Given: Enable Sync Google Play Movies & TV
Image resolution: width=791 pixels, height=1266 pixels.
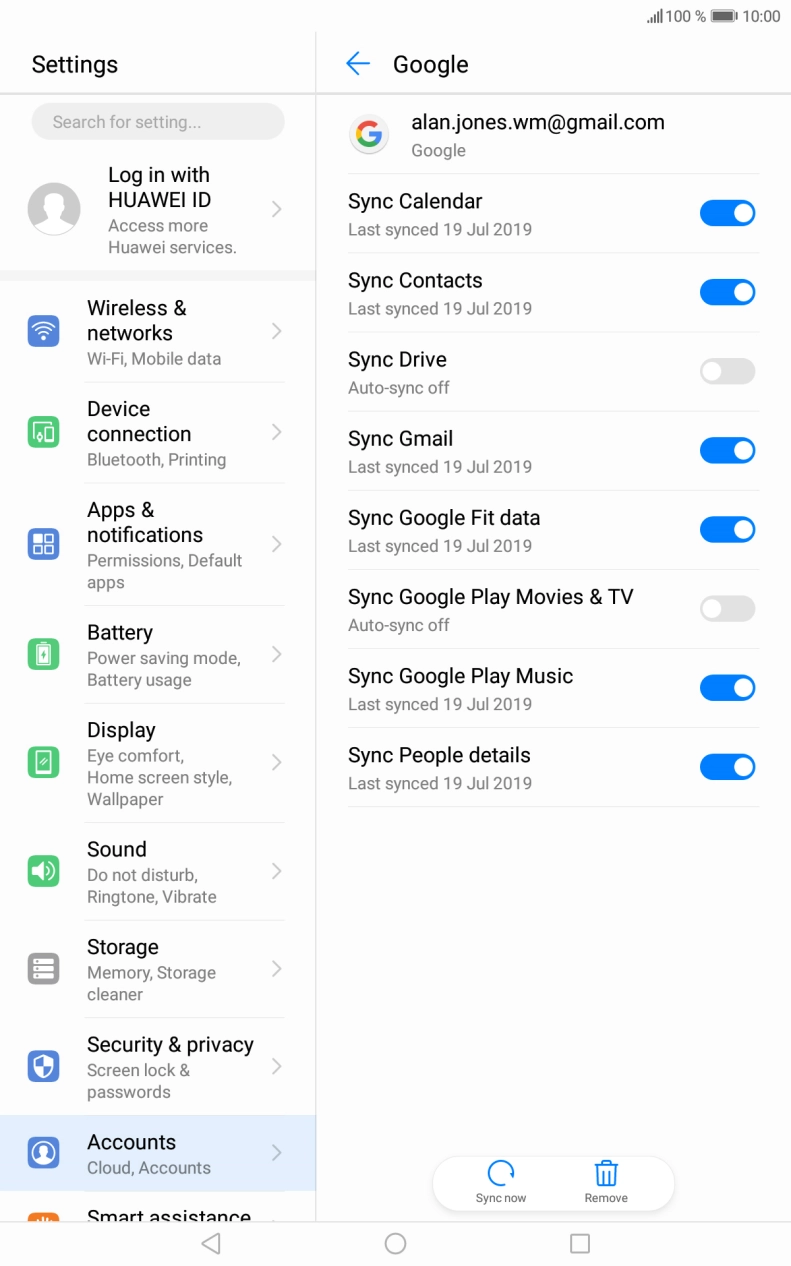Looking at the screenshot, I should pos(727,608).
